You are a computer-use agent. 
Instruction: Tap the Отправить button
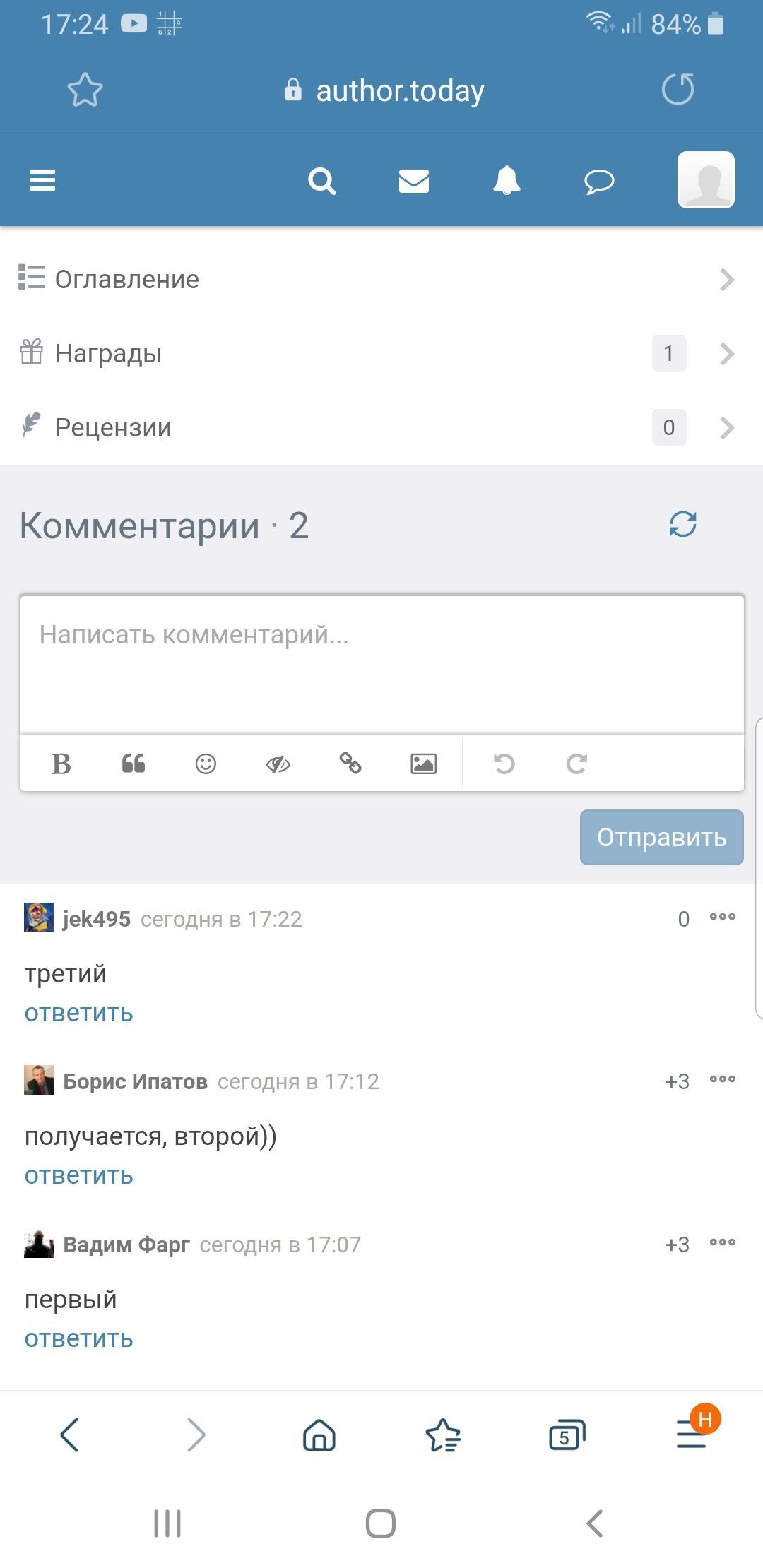(661, 837)
